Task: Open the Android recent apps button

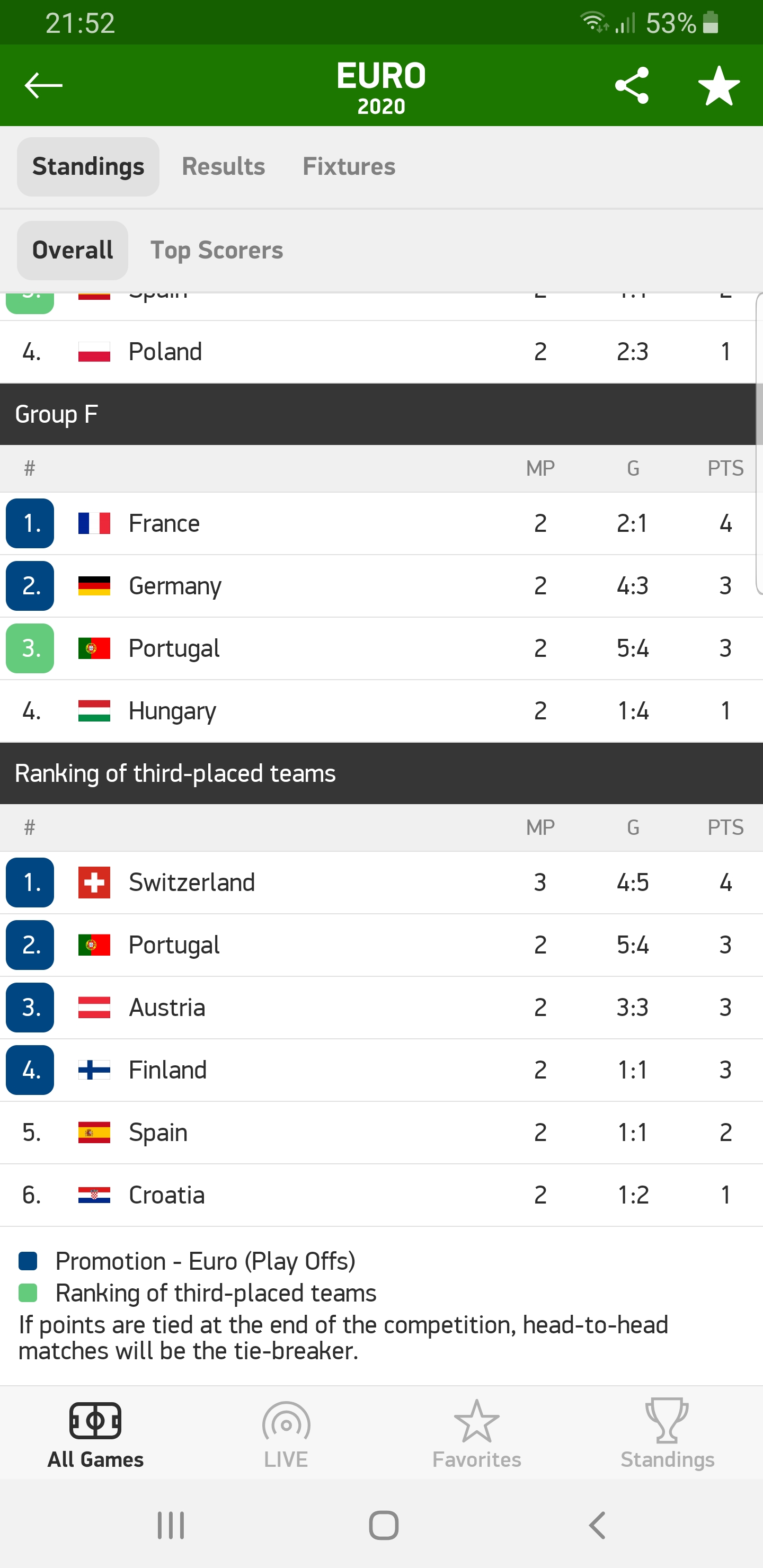Action: tap(171, 1526)
